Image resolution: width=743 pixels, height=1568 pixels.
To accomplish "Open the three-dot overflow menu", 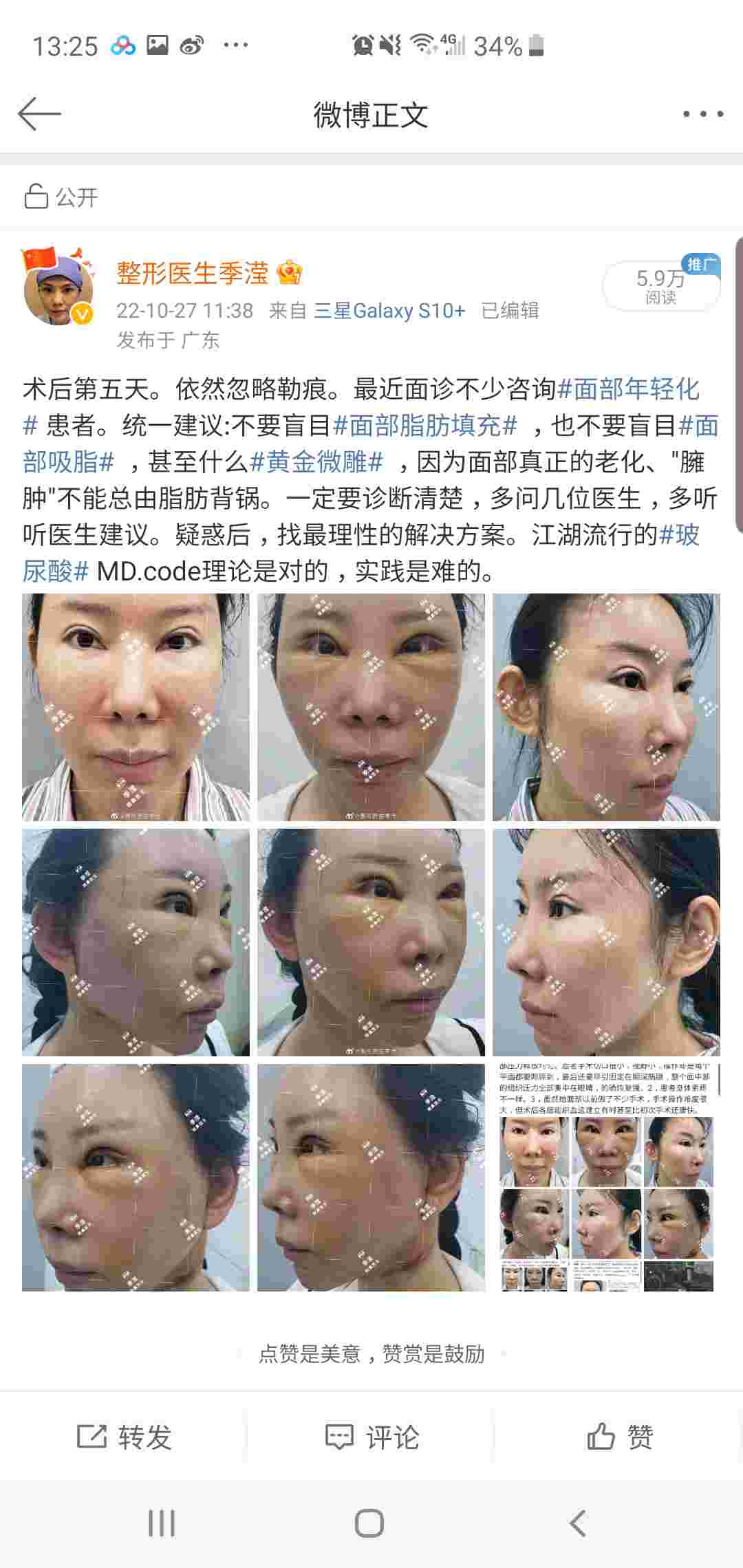I will [702, 114].
